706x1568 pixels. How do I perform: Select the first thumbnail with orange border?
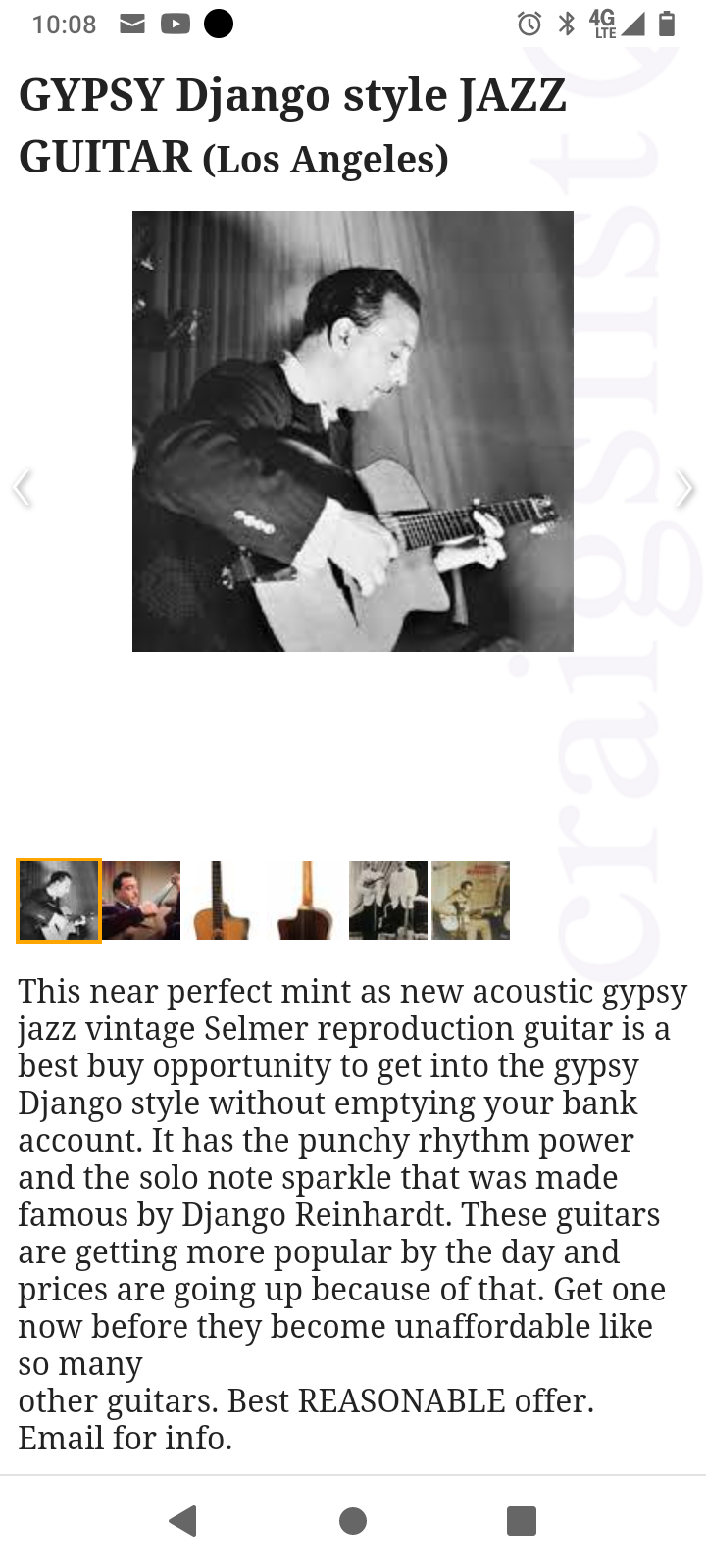pyautogui.click(x=59, y=901)
